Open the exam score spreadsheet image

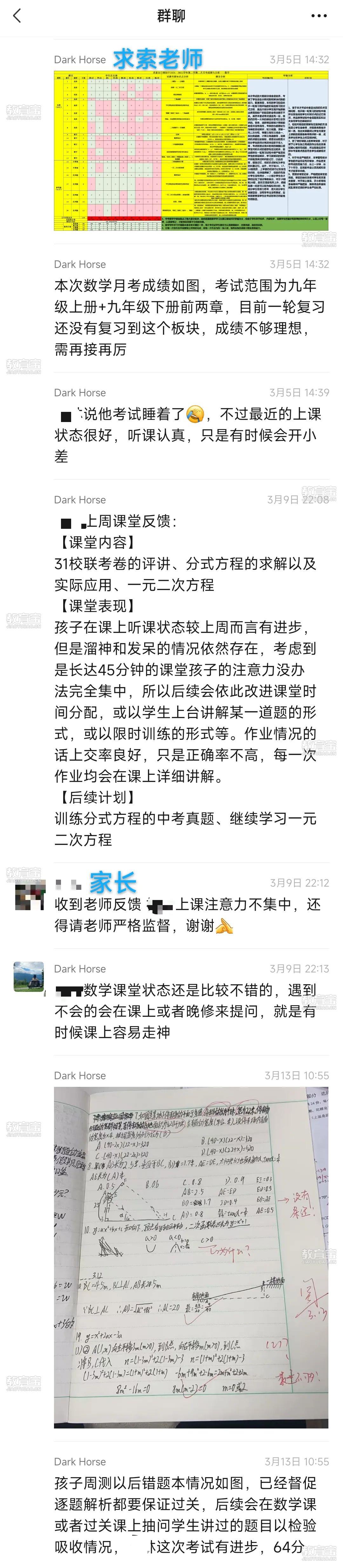click(191, 150)
